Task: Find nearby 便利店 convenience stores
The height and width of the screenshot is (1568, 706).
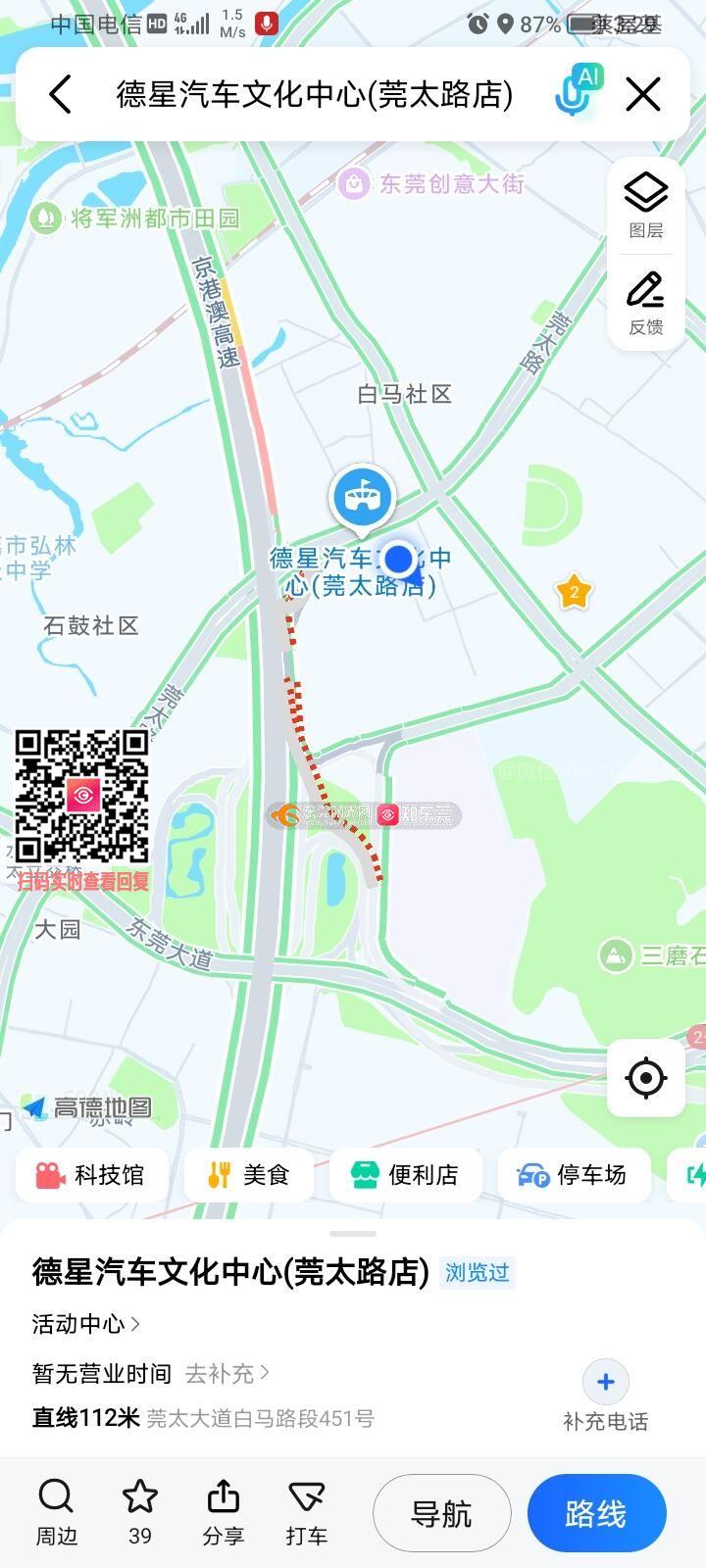Action: pyautogui.click(x=405, y=1174)
